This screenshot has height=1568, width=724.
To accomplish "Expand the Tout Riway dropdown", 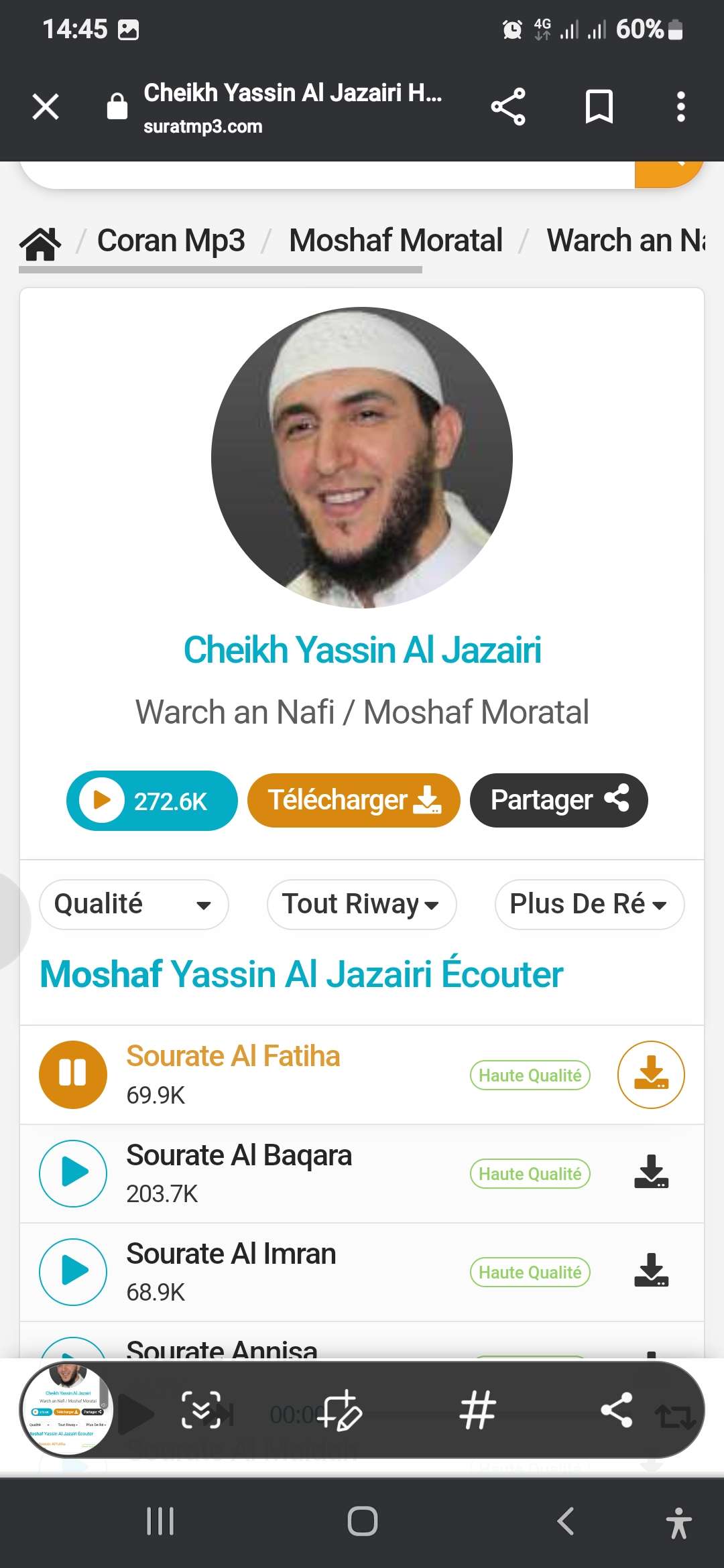I will point(362,905).
